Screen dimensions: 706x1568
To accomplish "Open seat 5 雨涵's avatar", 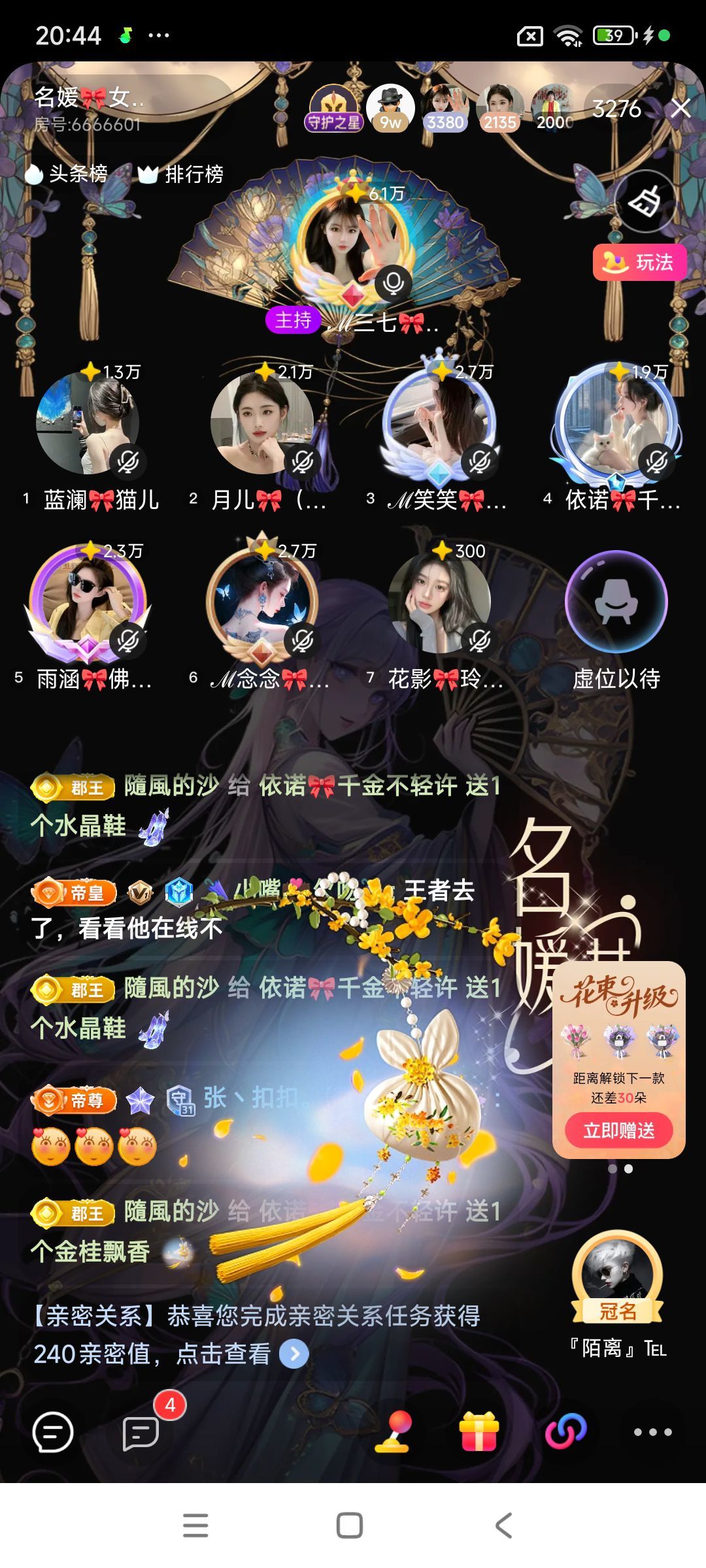I will (x=88, y=602).
